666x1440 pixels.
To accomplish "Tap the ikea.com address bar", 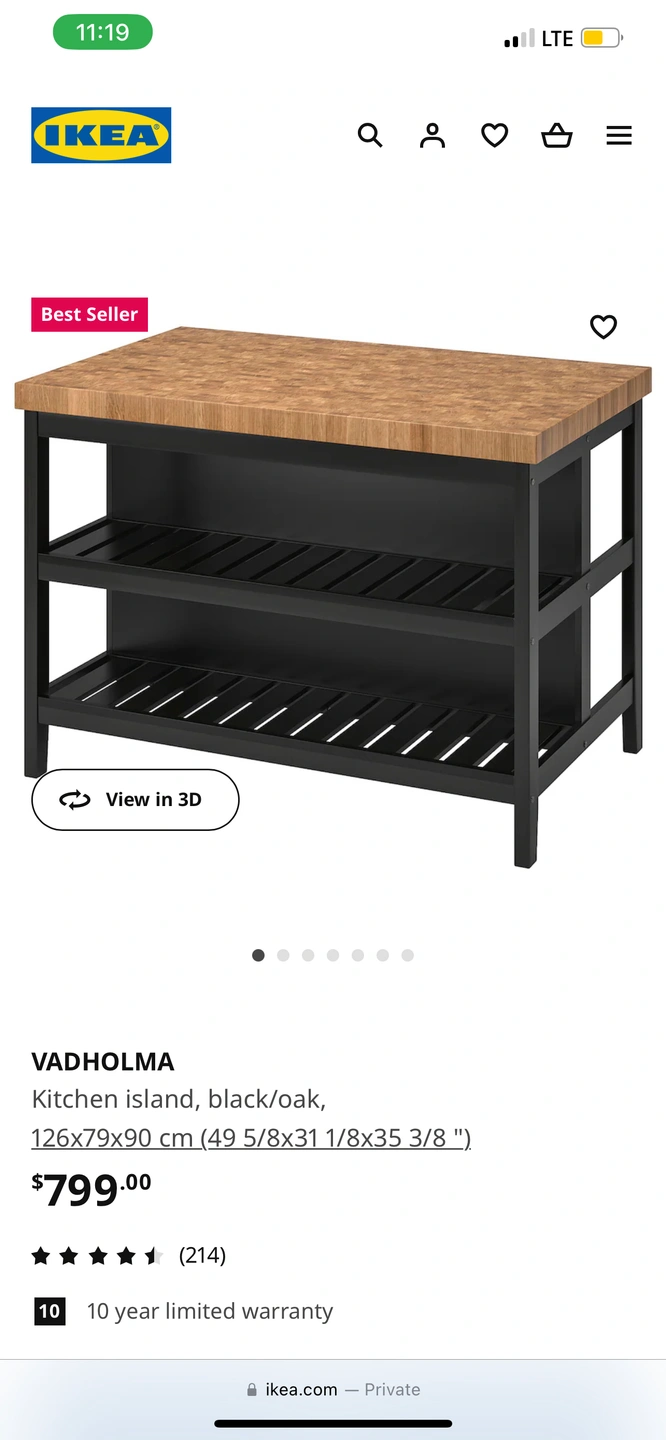I will pos(333,1389).
